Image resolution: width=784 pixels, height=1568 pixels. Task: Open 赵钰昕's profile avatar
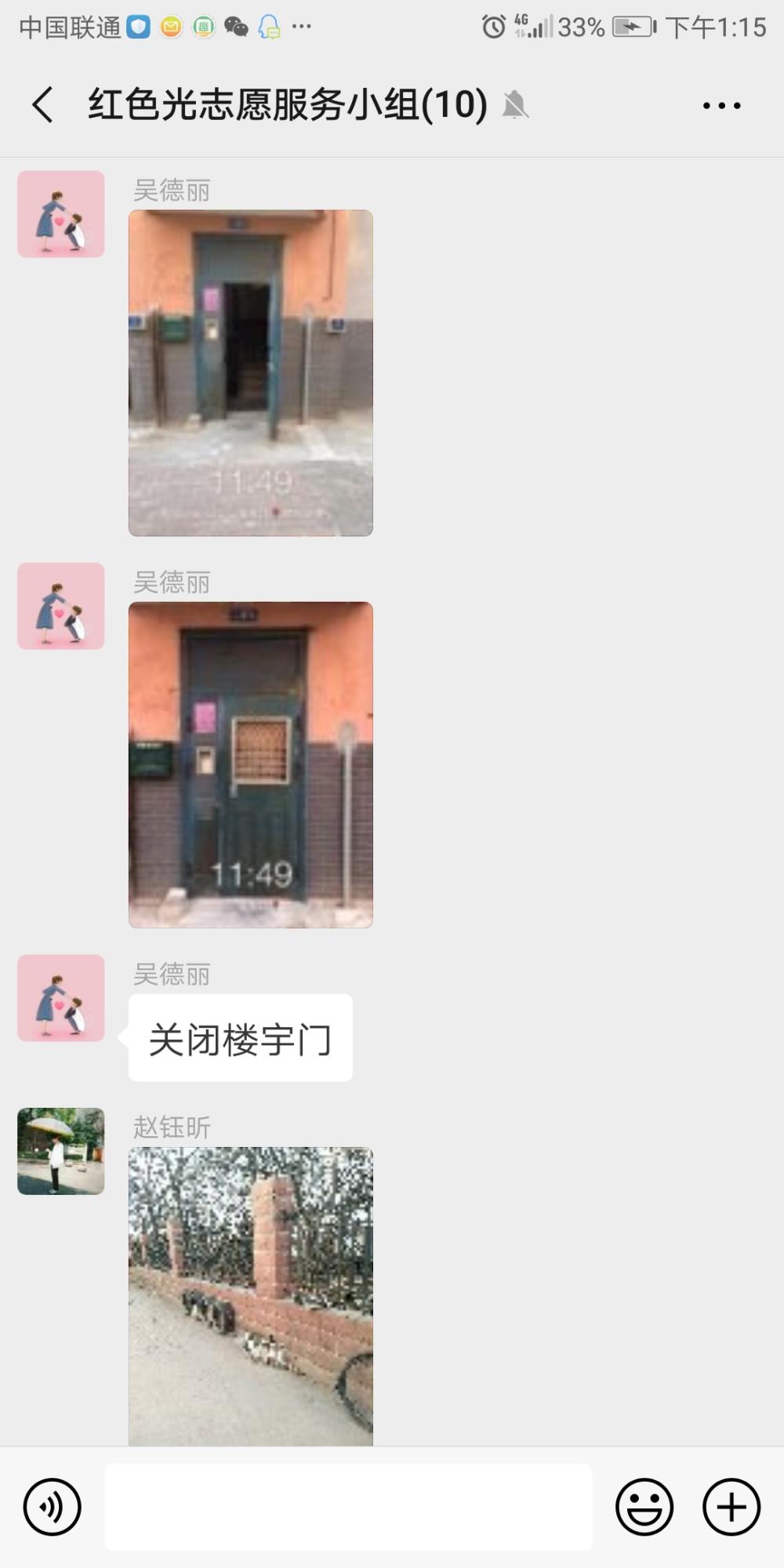tap(61, 1151)
